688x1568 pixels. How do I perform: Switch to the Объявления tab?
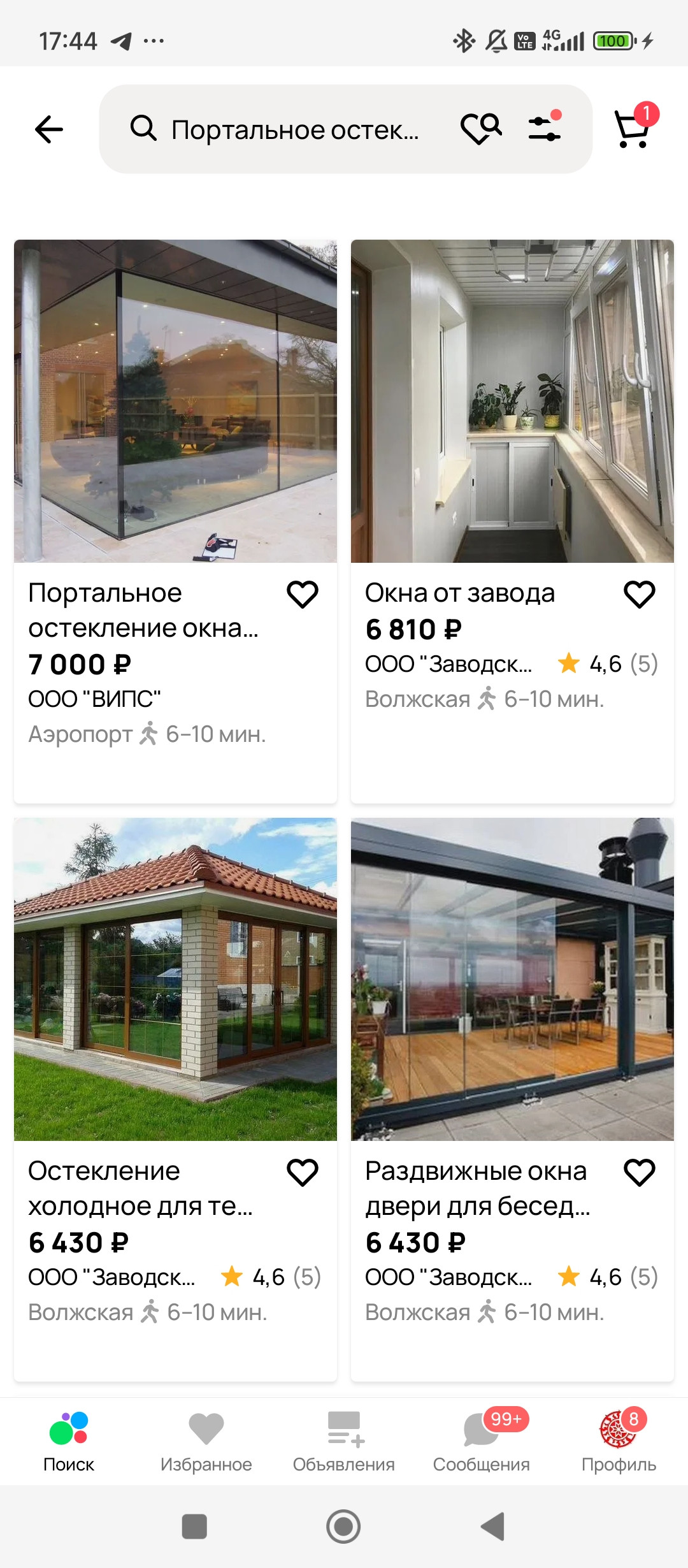pos(344,1442)
